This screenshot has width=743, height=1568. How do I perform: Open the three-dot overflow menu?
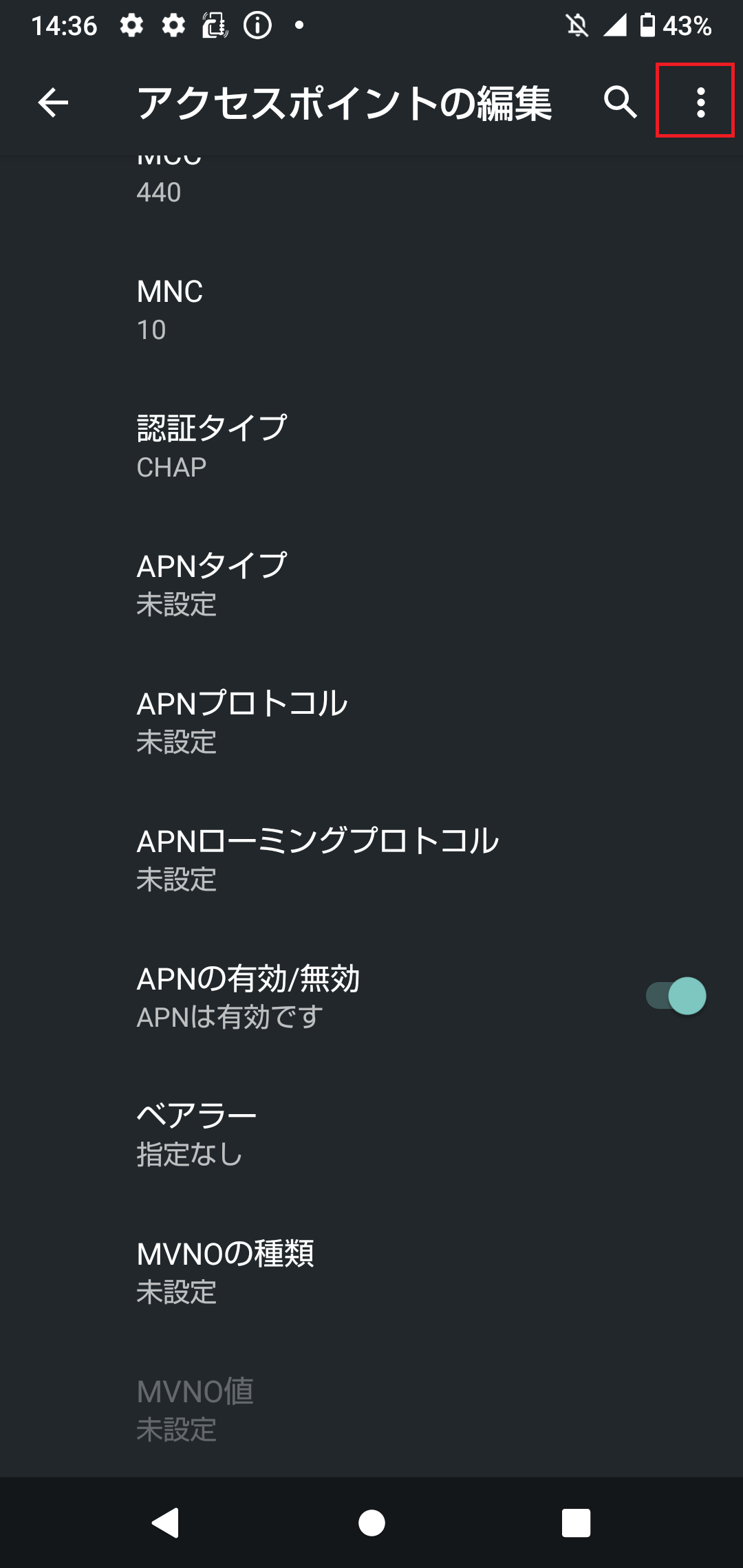coord(700,102)
